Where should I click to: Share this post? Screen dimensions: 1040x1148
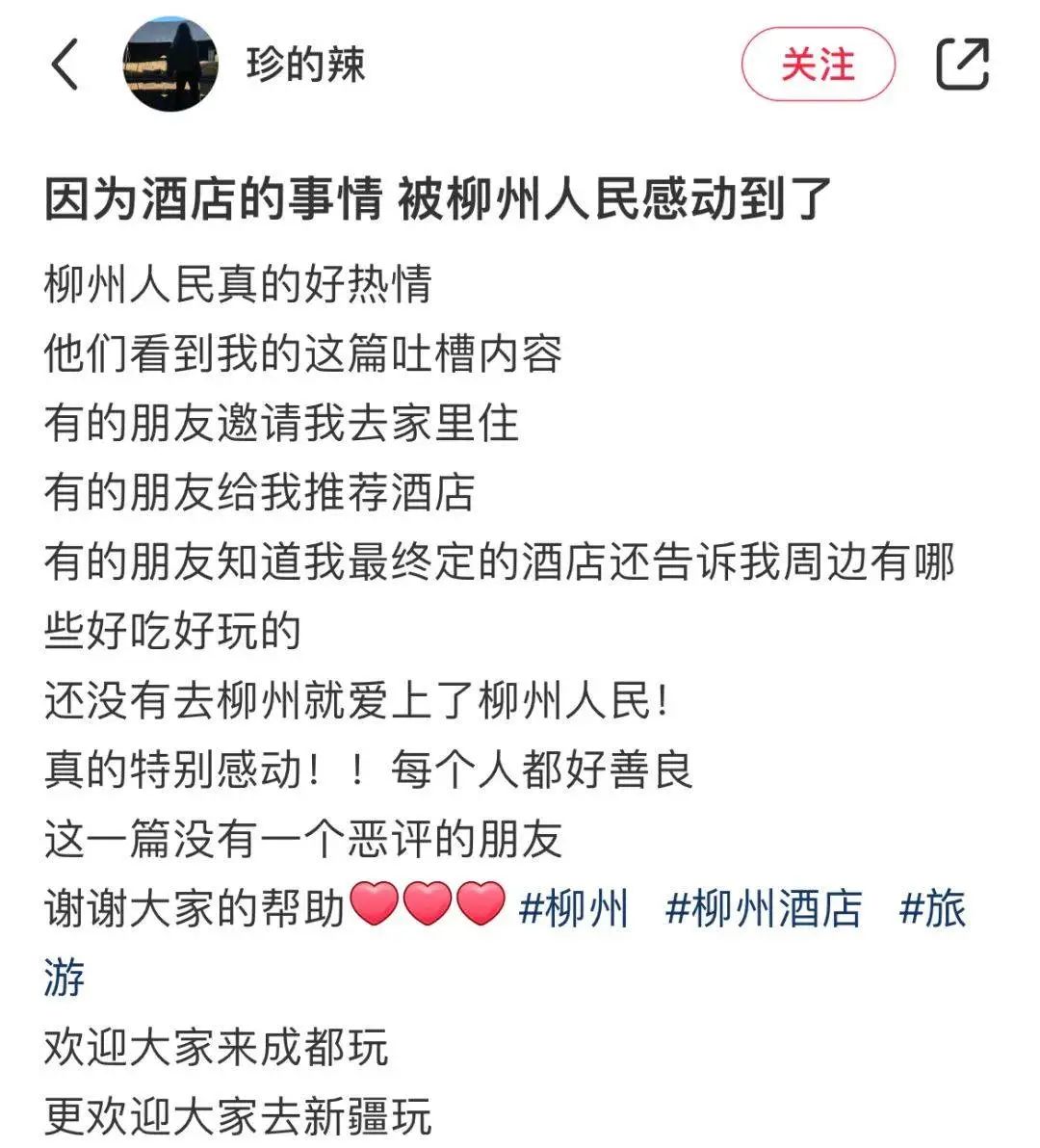coord(962,65)
